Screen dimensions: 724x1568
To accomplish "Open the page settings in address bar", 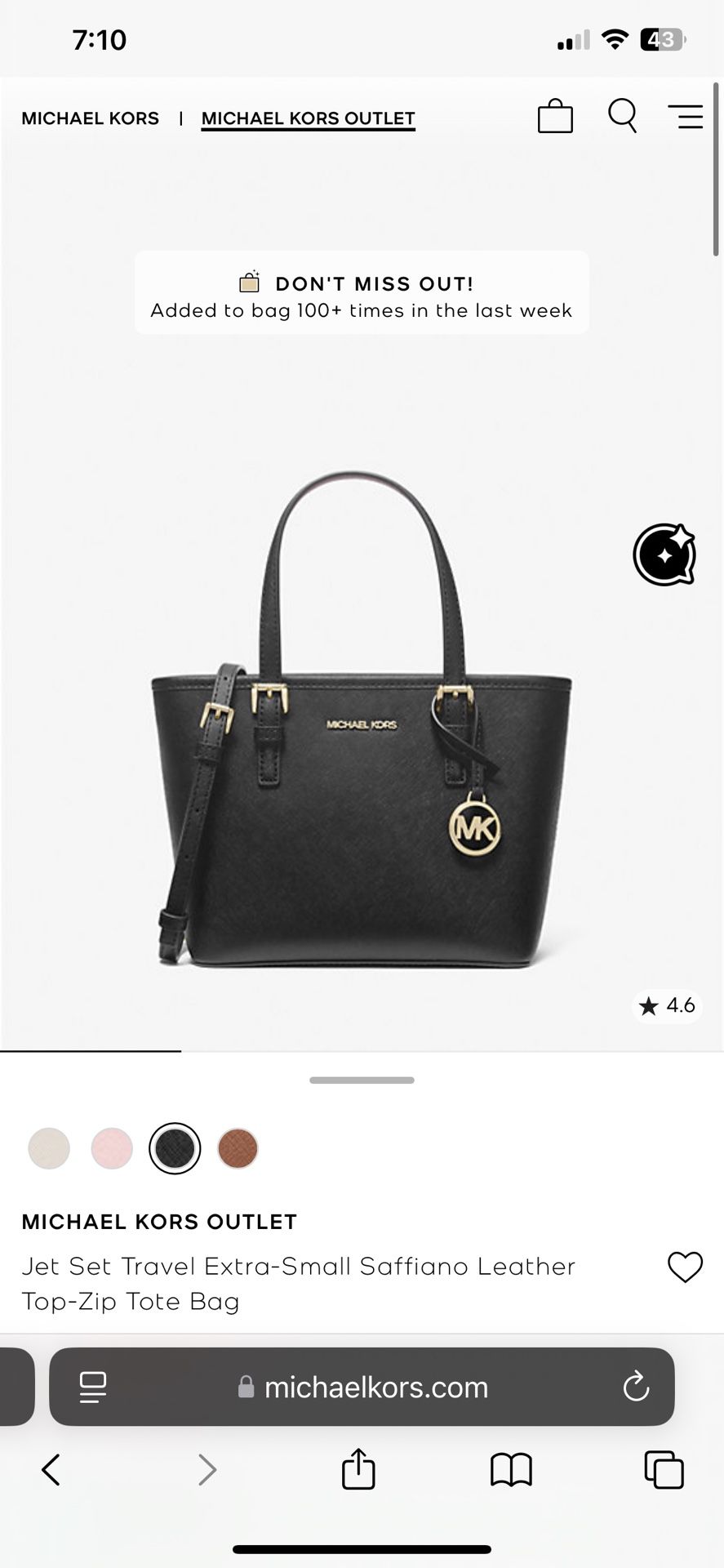I will (93, 1387).
